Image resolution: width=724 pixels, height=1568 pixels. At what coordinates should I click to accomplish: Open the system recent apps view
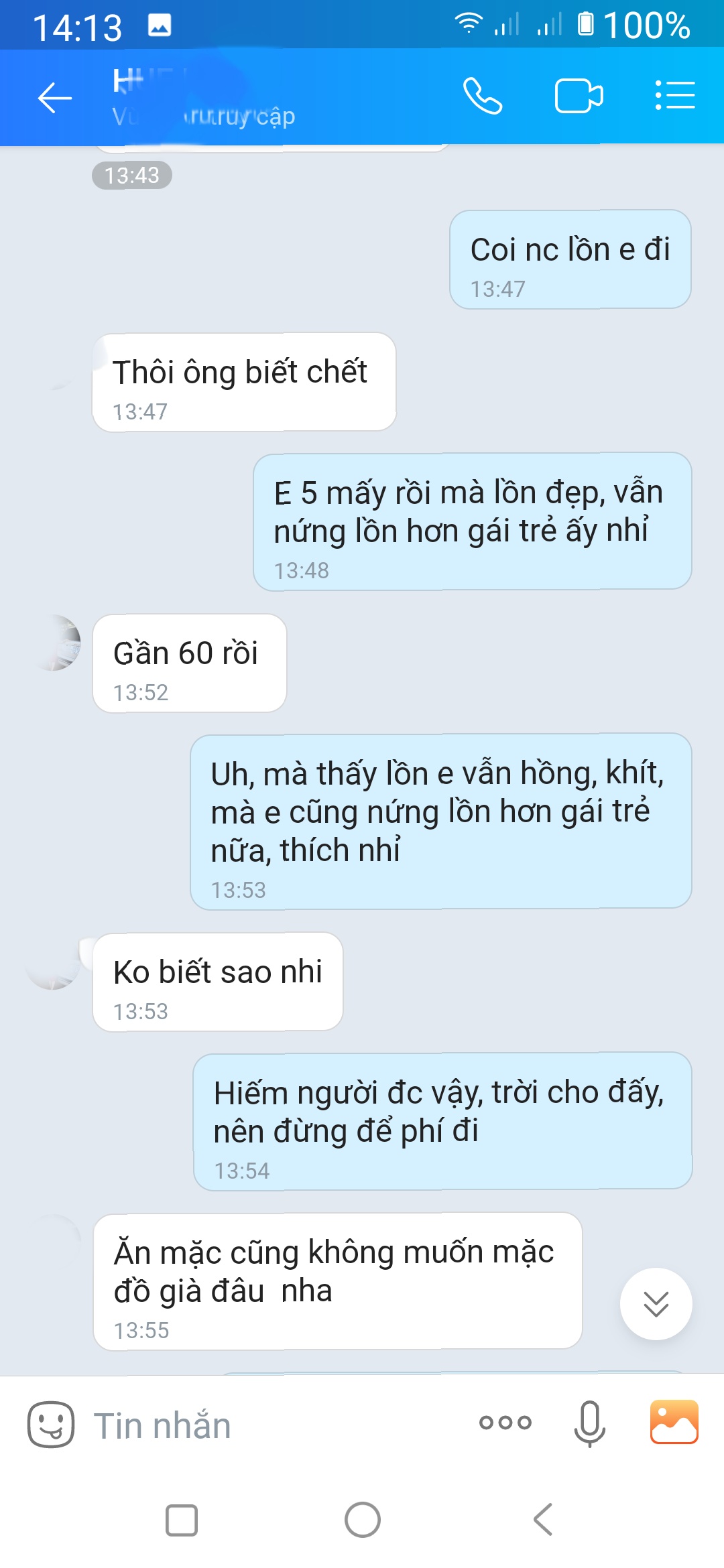pyautogui.click(x=181, y=1520)
